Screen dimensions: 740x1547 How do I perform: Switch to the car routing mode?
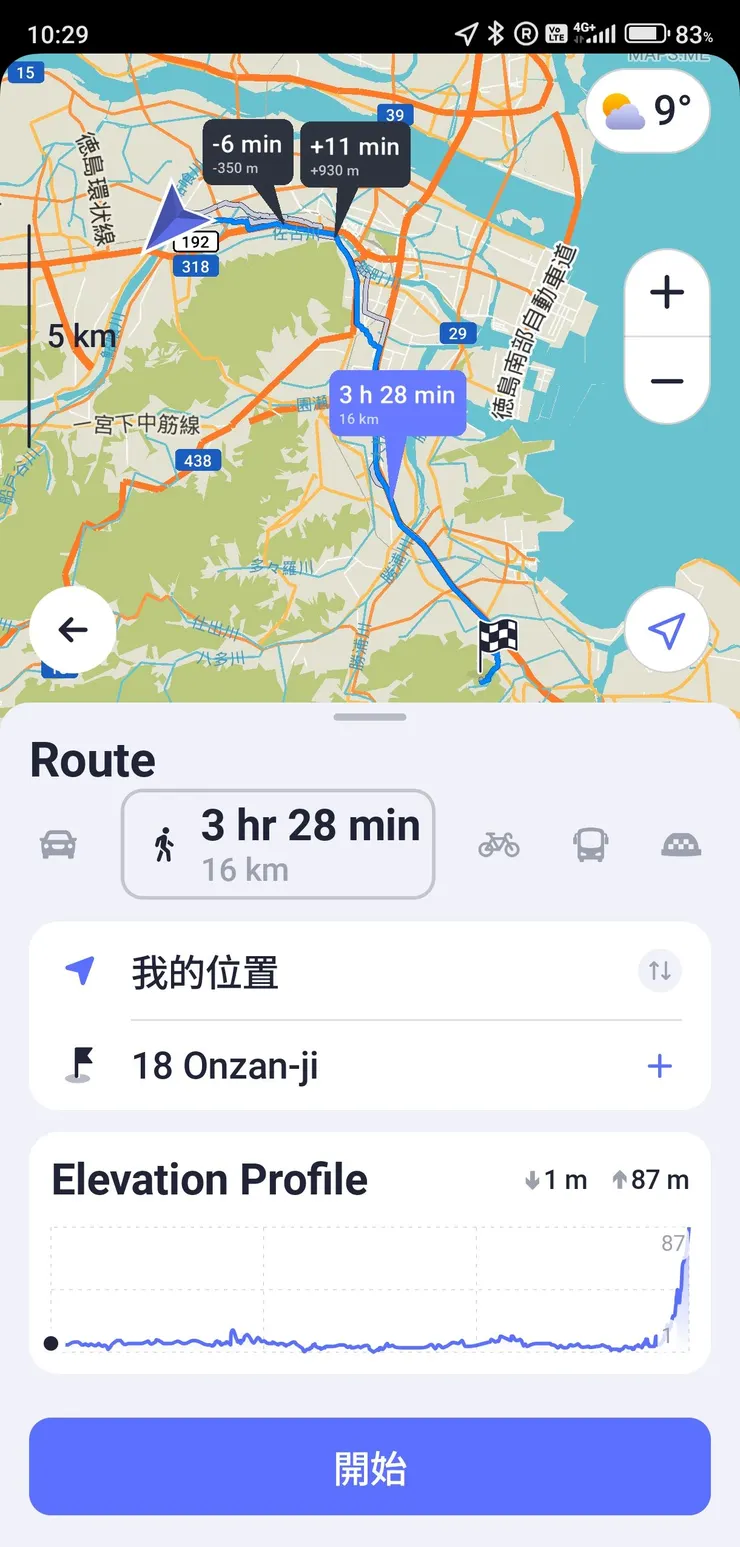pos(57,843)
